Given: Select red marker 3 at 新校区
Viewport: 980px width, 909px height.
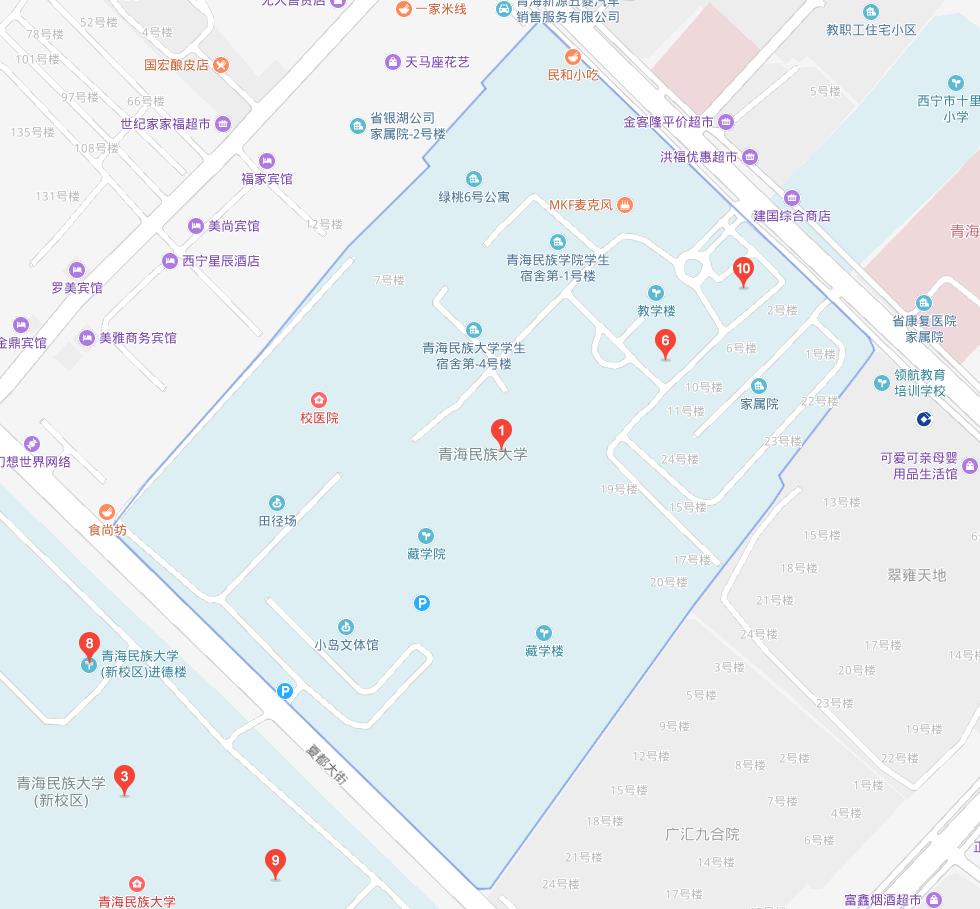Looking at the screenshot, I should tap(124, 778).
